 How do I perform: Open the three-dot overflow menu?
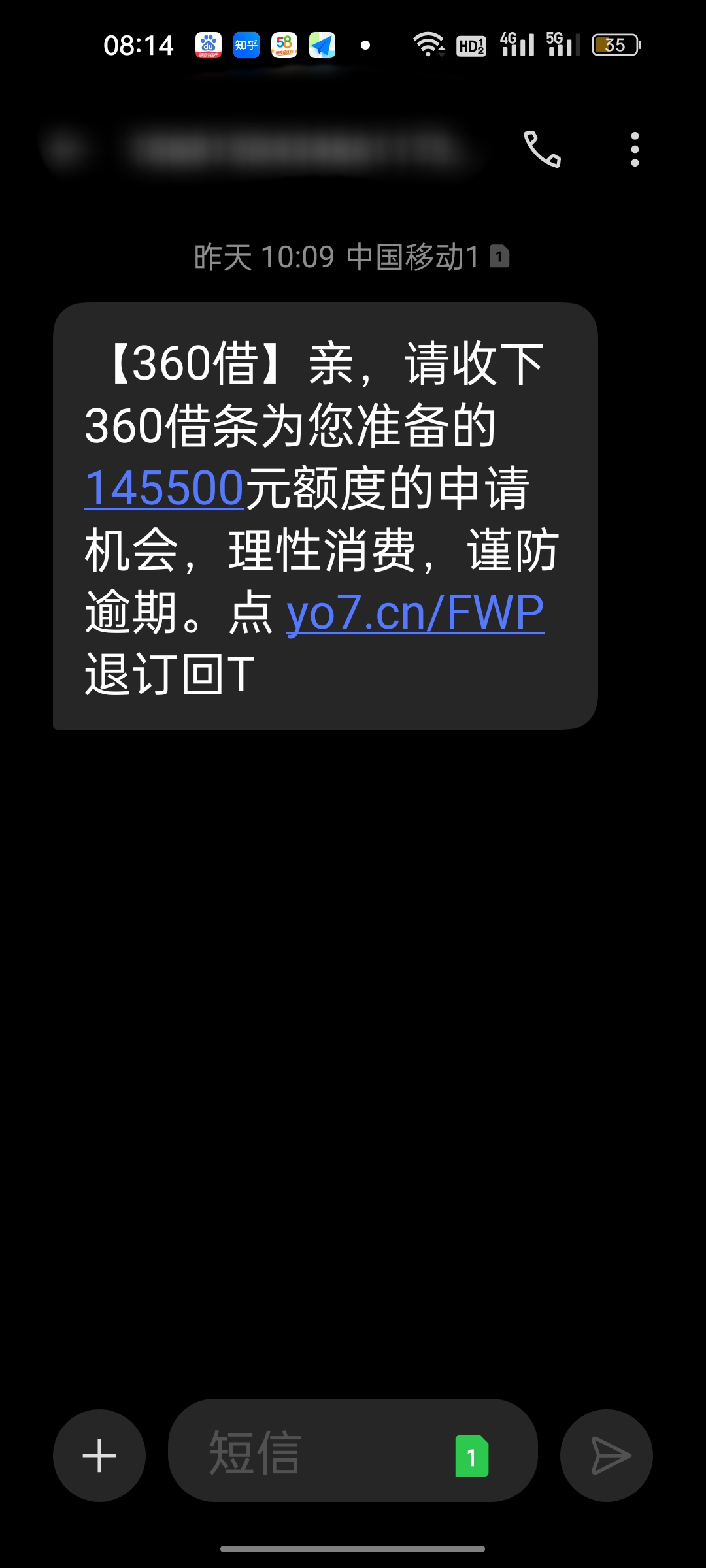click(634, 150)
